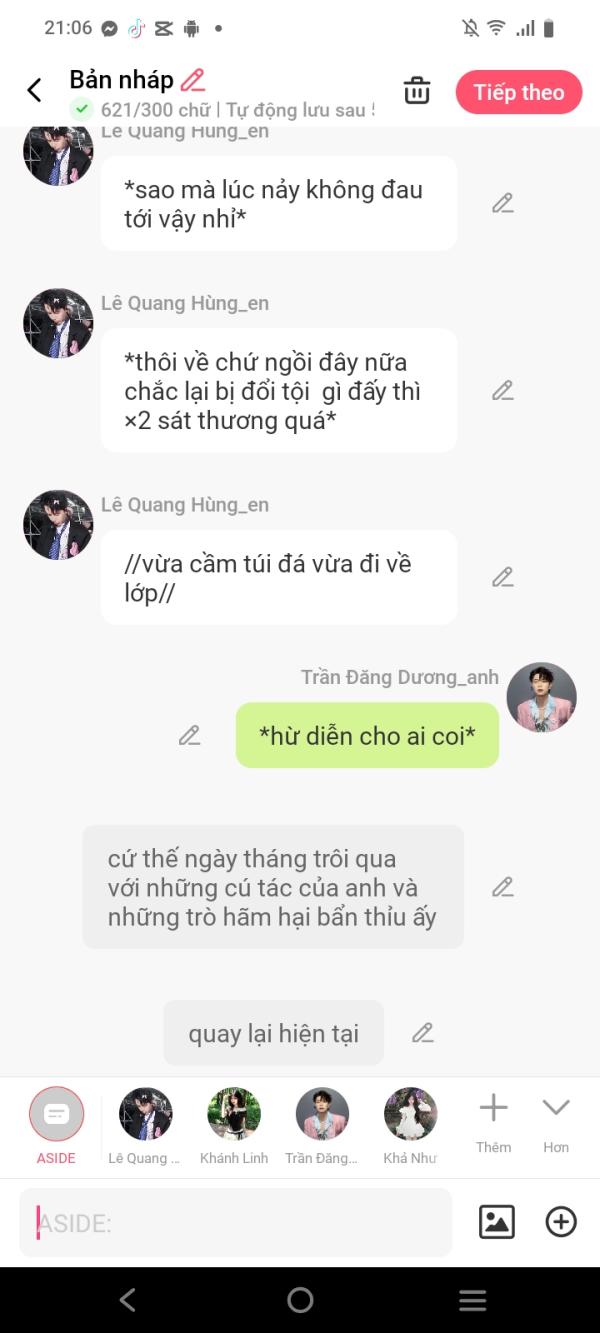This screenshot has height=1333, width=600.
Task: Insert an image into the story
Action: pyautogui.click(x=497, y=1222)
